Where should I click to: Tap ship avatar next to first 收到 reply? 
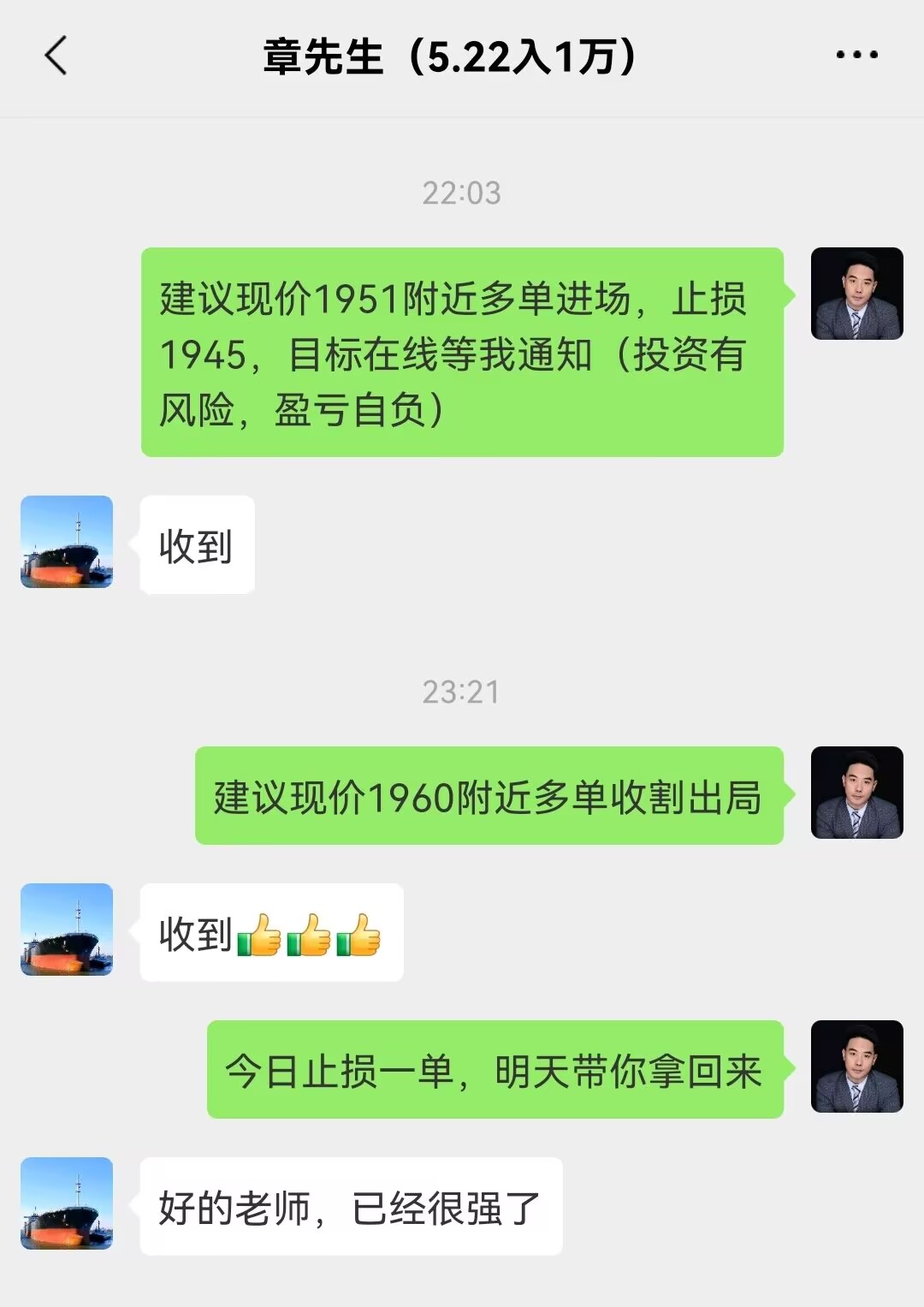click(67, 542)
